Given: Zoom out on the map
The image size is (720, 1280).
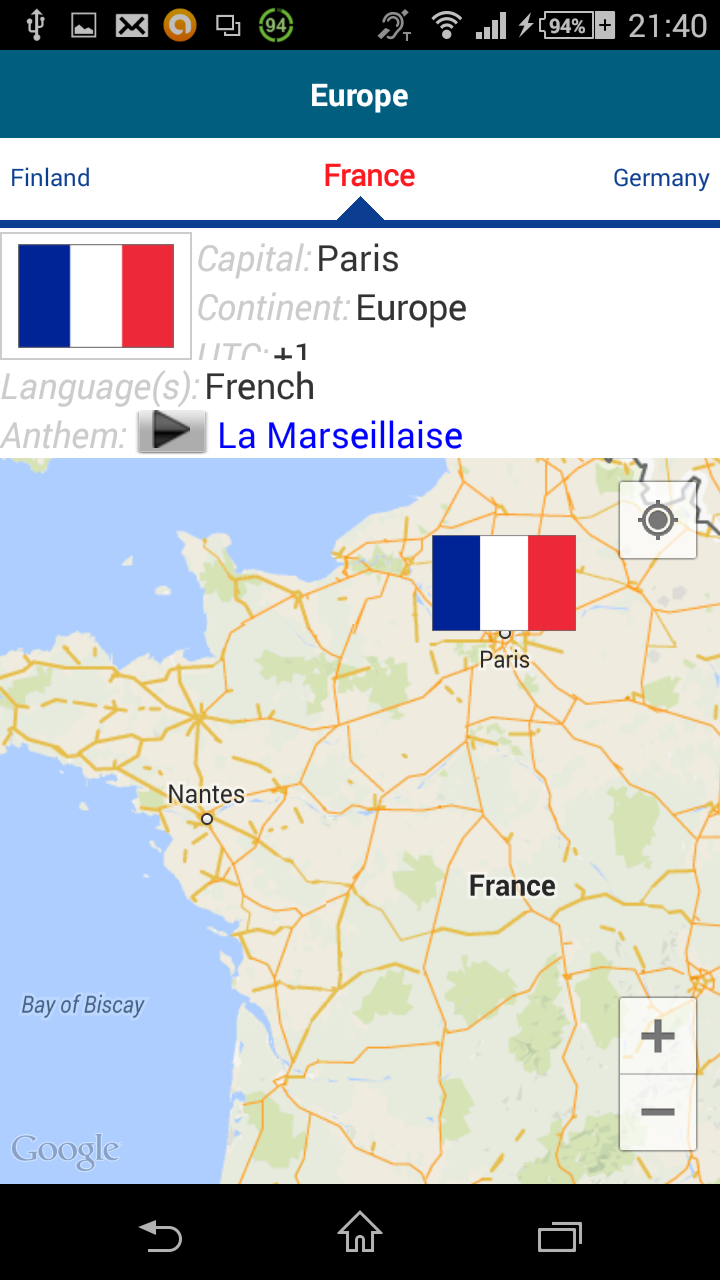Looking at the screenshot, I should pos(658,1112).
